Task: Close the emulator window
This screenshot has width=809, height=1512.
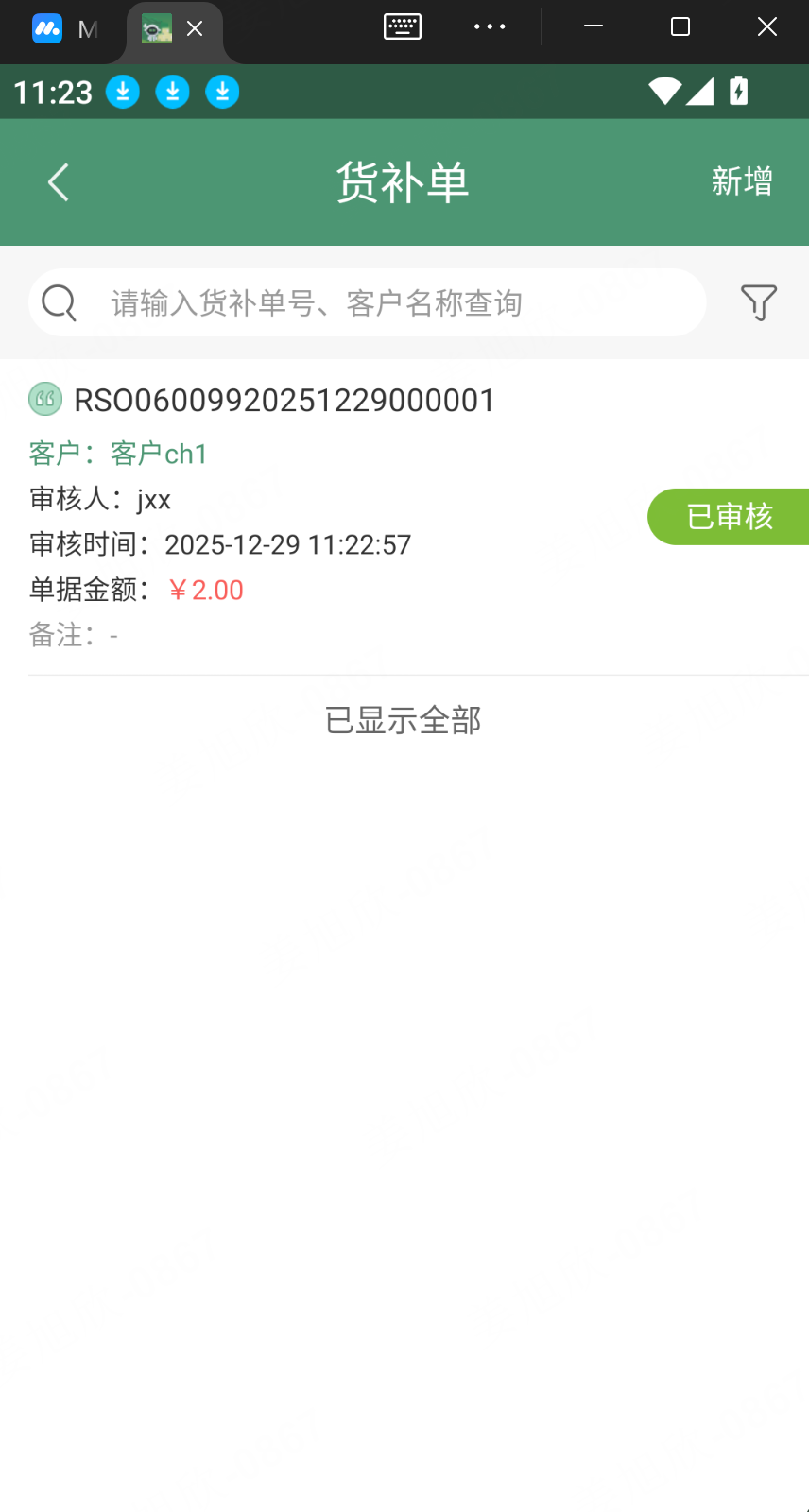Action: 767,27
